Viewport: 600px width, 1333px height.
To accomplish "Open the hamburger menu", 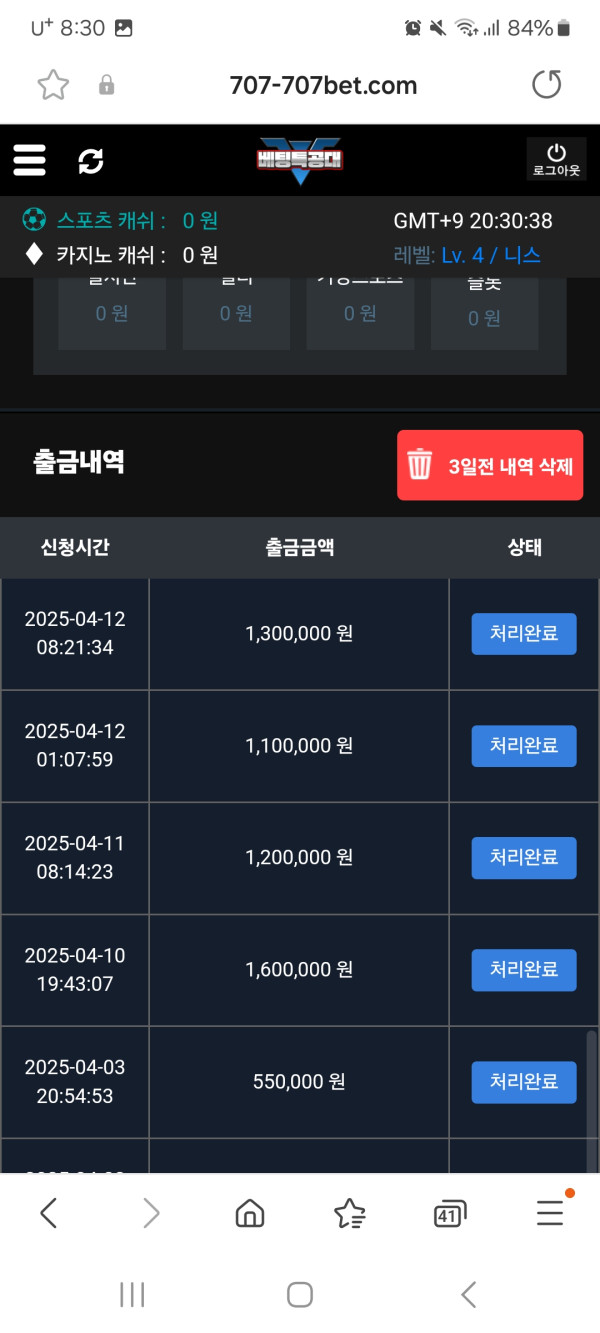I will [x=30, y=160].
